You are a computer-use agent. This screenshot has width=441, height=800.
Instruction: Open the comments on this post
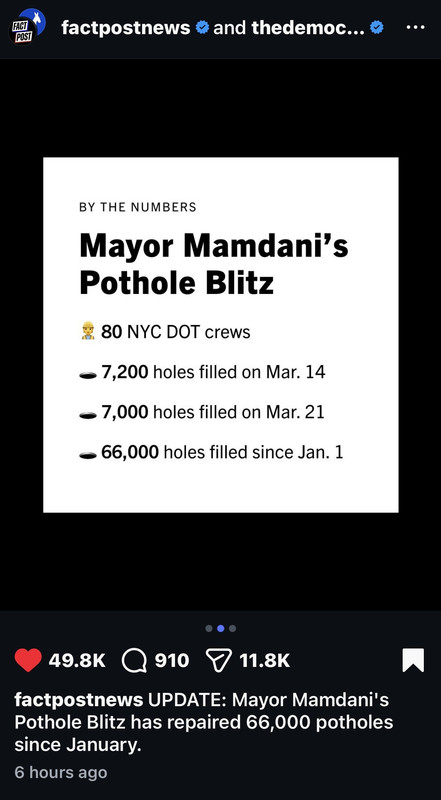coord(134,661)
